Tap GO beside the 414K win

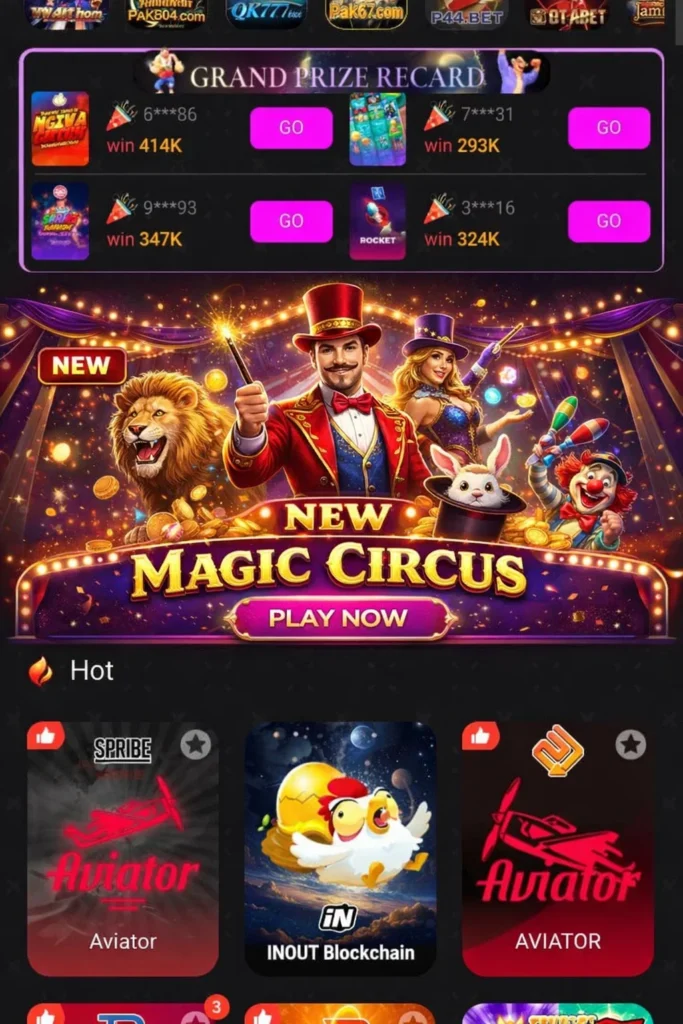(291, 128)
